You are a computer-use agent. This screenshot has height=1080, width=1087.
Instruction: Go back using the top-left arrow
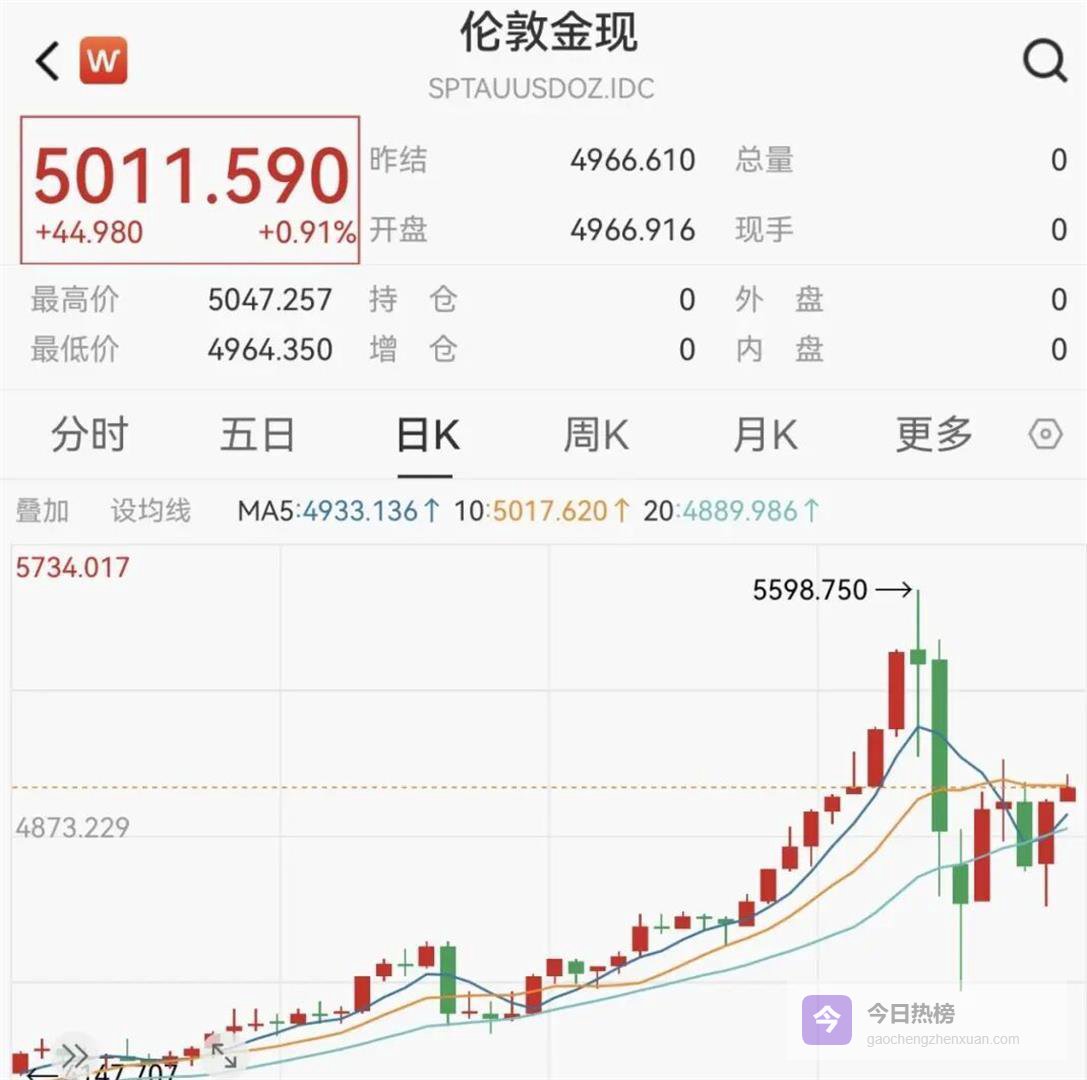pyautogui.click(x=48, y=61)
